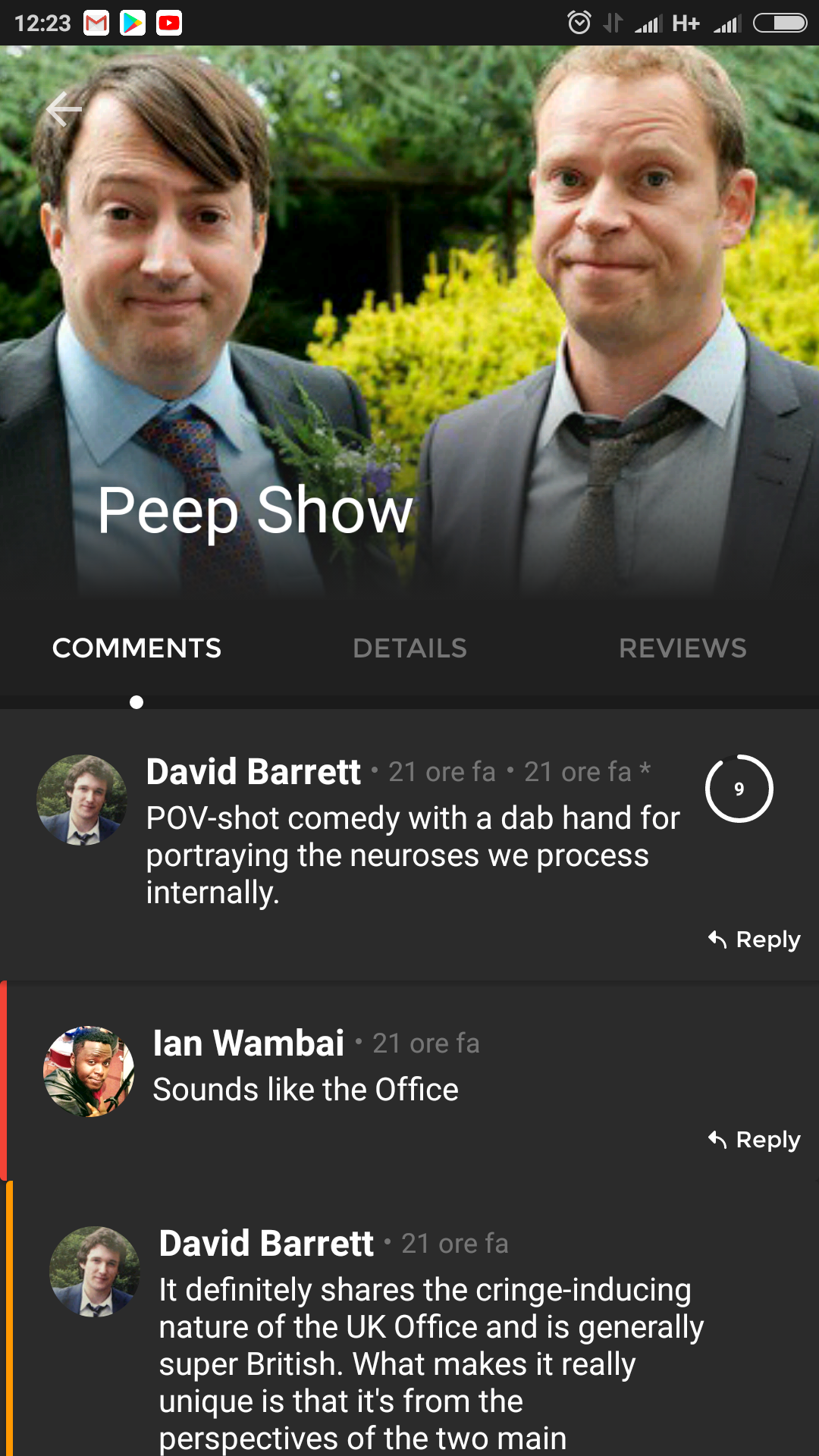Reply to David Barrett's POV-shot comment
The image size is (819, 1456).
754,940
